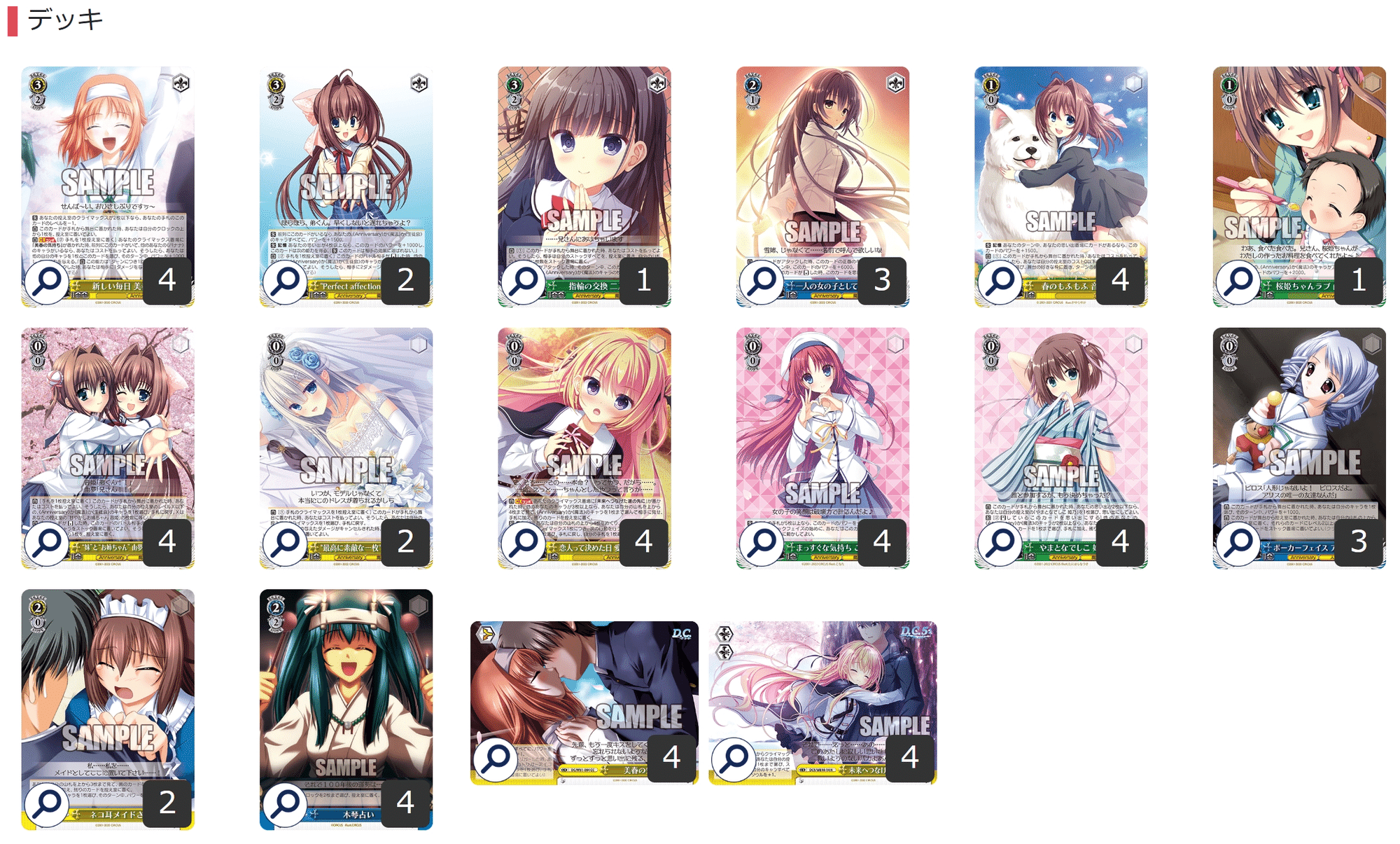Open the まっすぐな気持ち card
Image resolution: width=1400 pixels, height=844 pixels.
pyautogui.click(x=822, y=434)
